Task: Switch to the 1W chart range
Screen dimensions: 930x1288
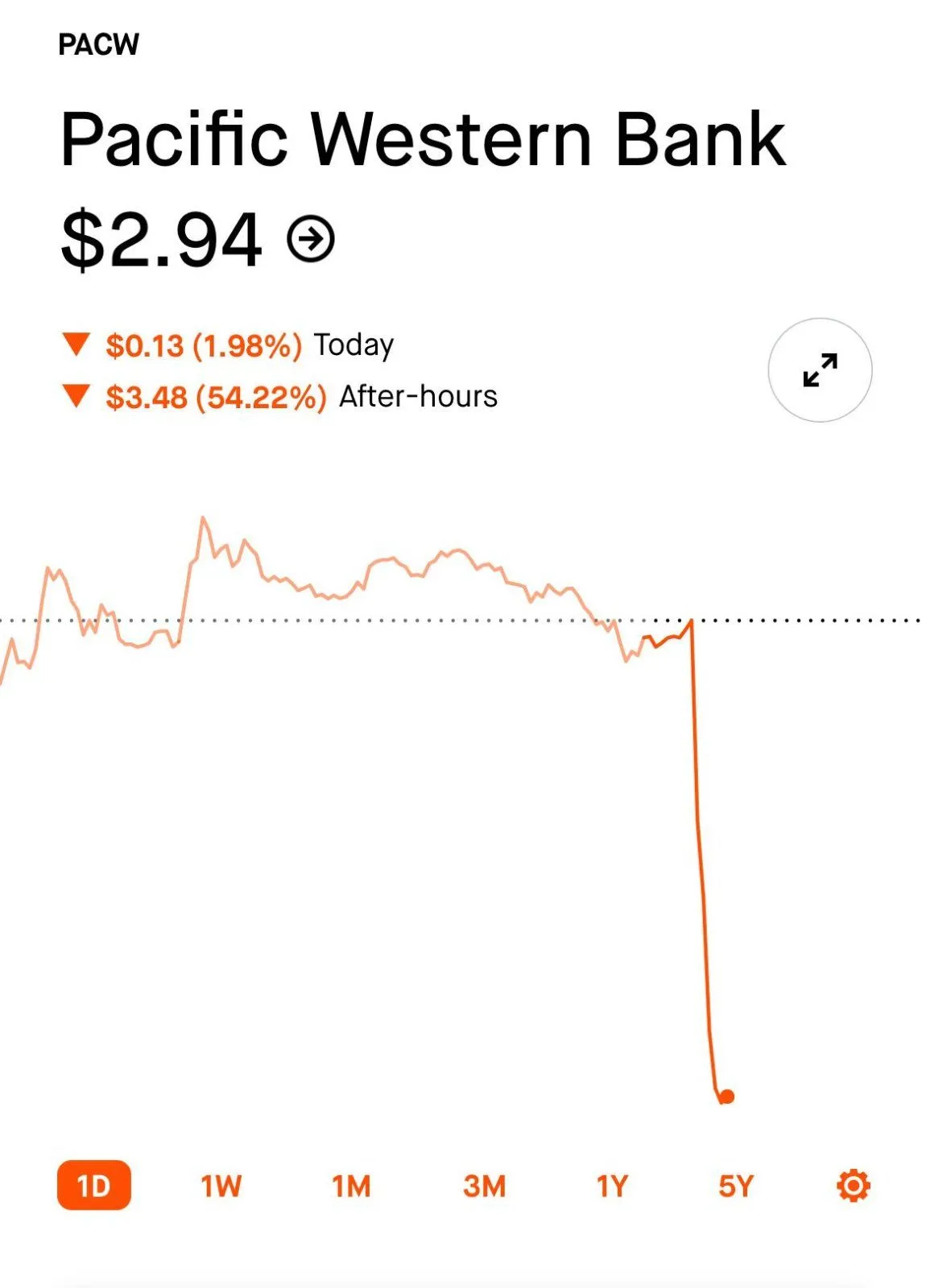Action: point(221,1186)
